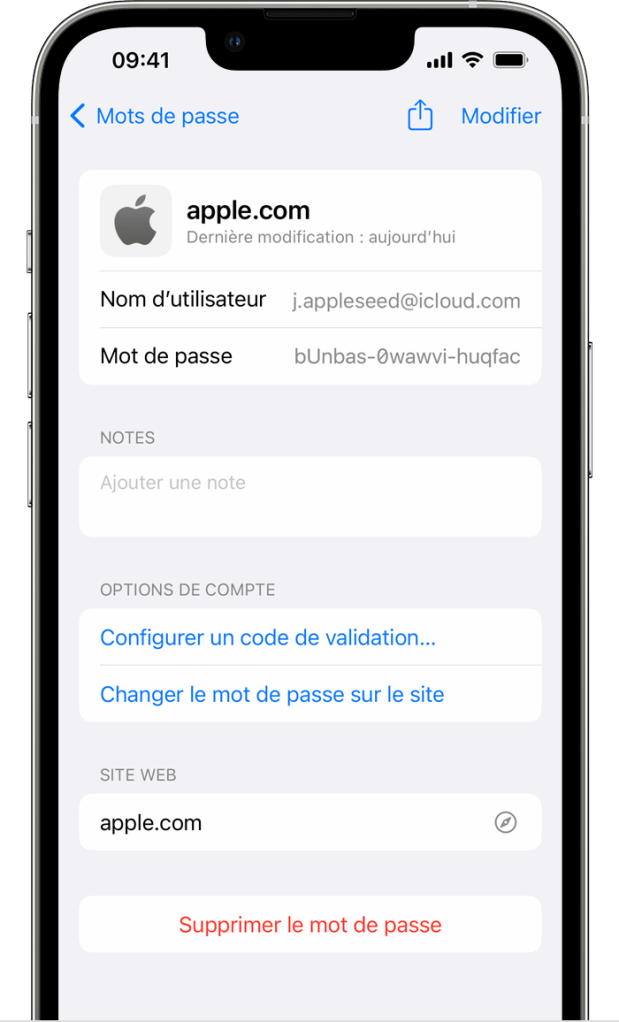Screen dimensions: 619x1022
Task: Open the apple.com site with the compass icon
Action: pos(506,823)
